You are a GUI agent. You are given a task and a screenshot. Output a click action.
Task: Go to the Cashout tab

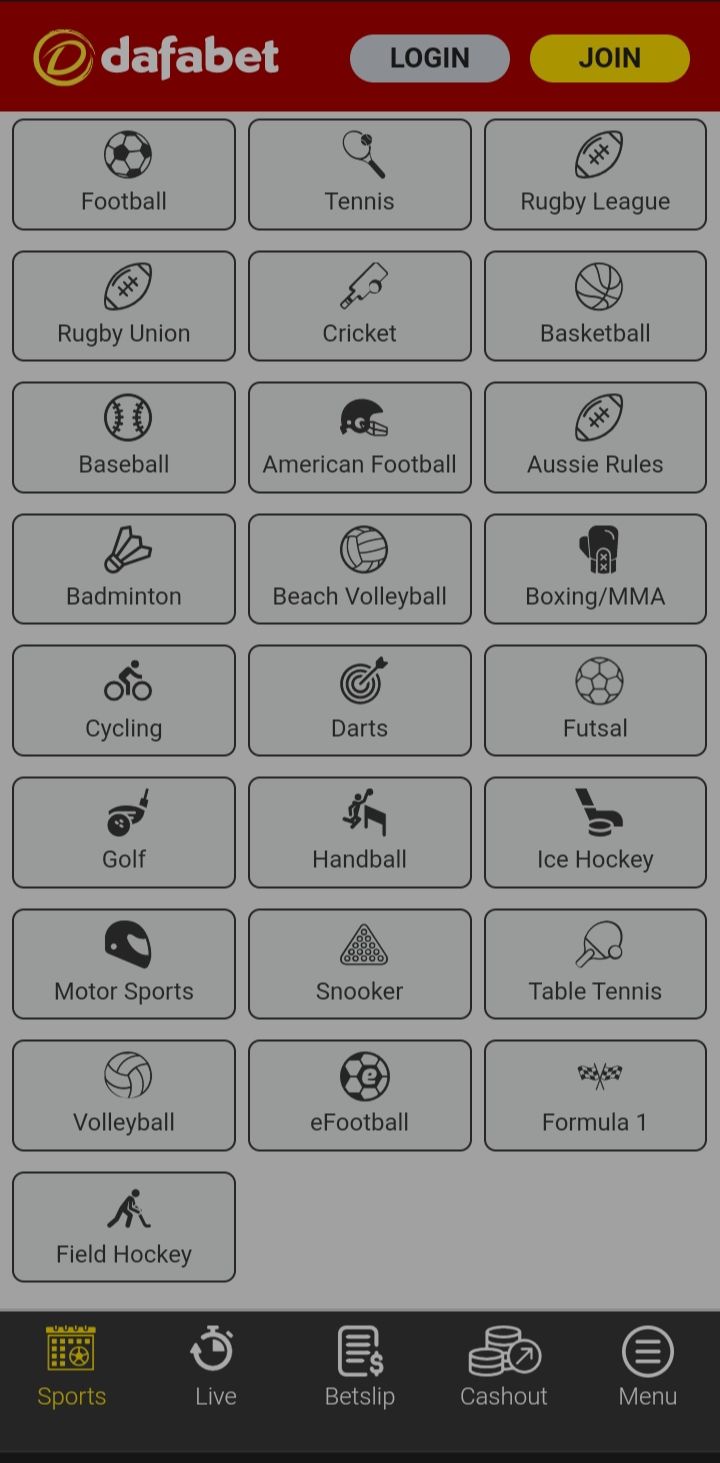(504, 1367)
